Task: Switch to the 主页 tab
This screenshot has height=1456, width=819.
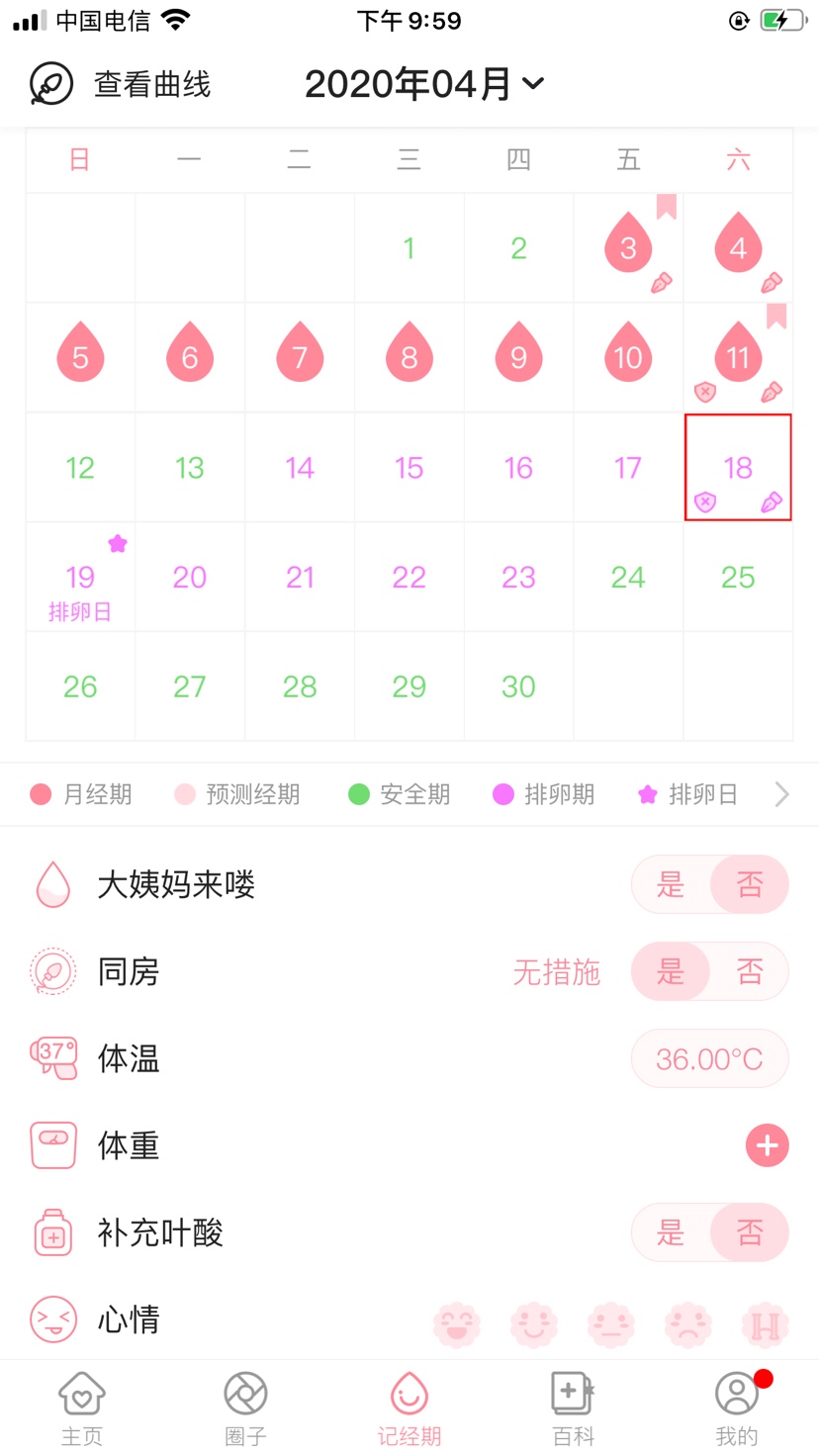Action: tap(81, 1409)
